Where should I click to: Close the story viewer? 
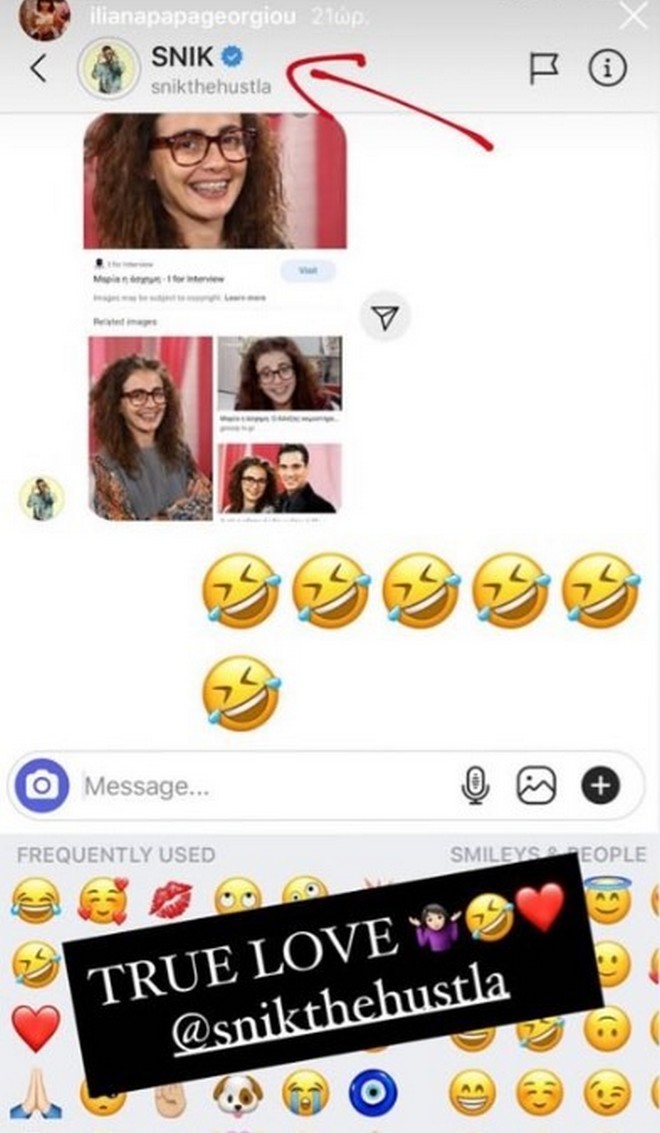[635, 15]
